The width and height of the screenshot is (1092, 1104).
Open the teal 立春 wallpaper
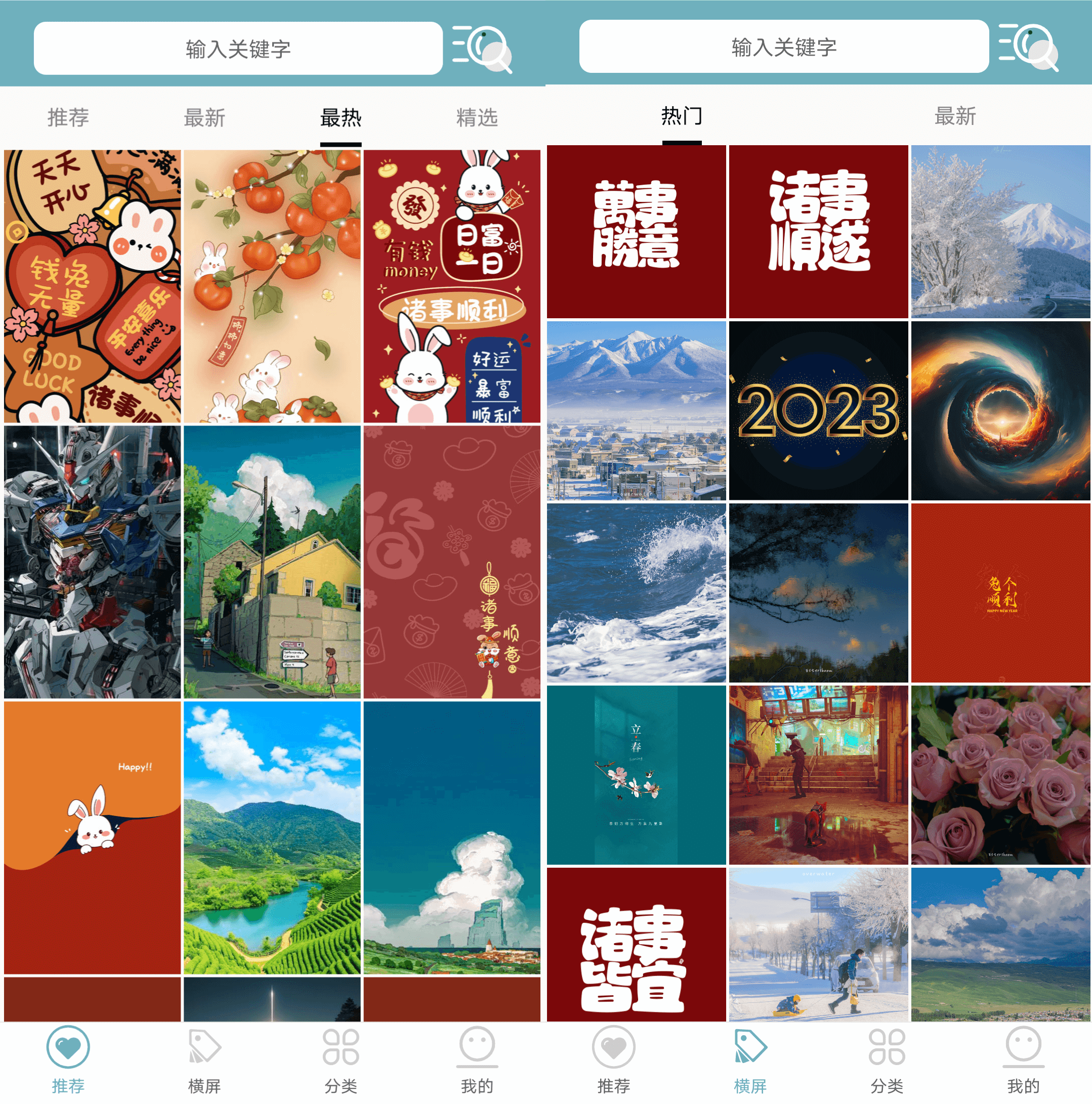pos(636,775)
